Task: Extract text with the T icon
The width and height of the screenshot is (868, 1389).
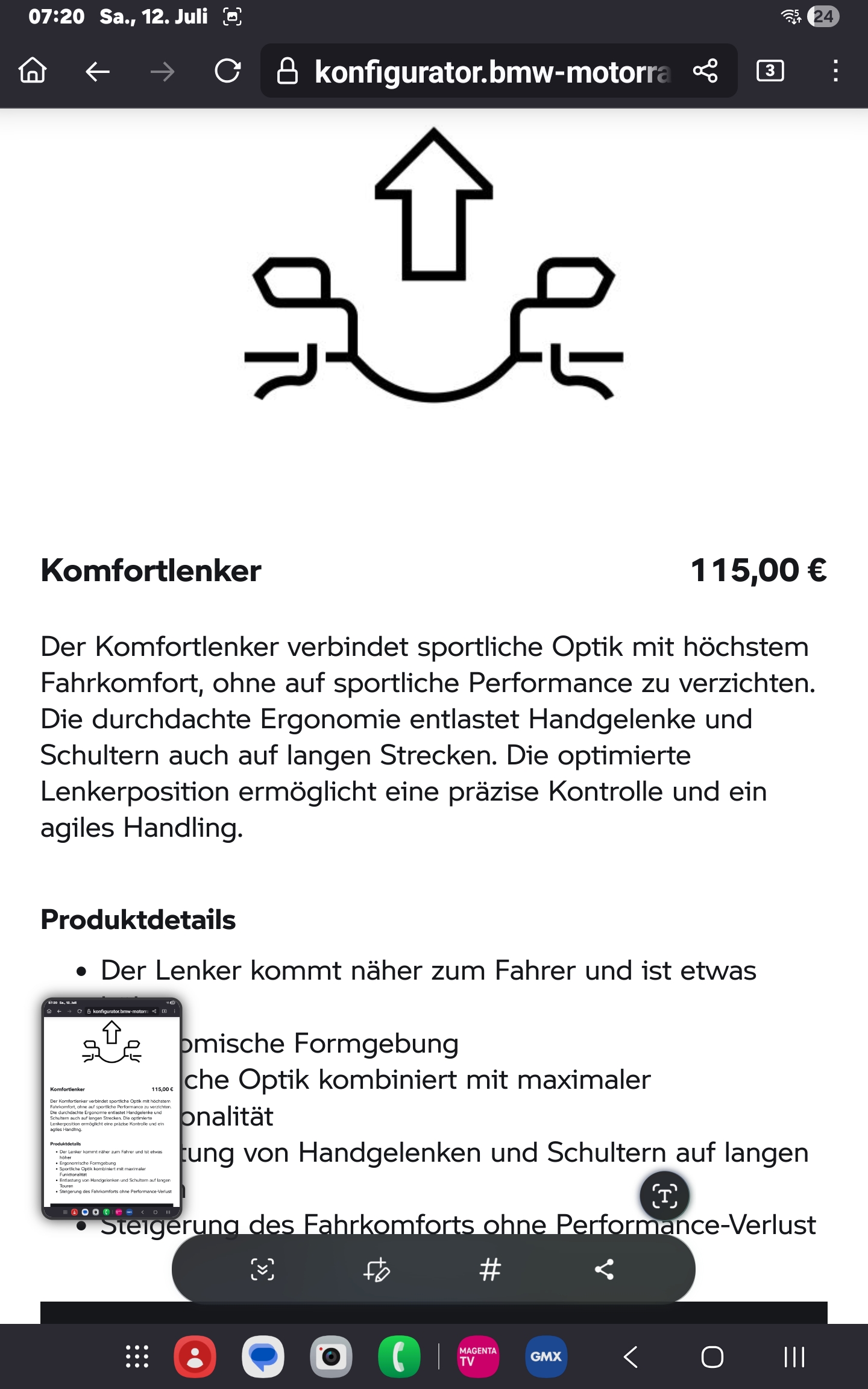Action: point(664,1196)
